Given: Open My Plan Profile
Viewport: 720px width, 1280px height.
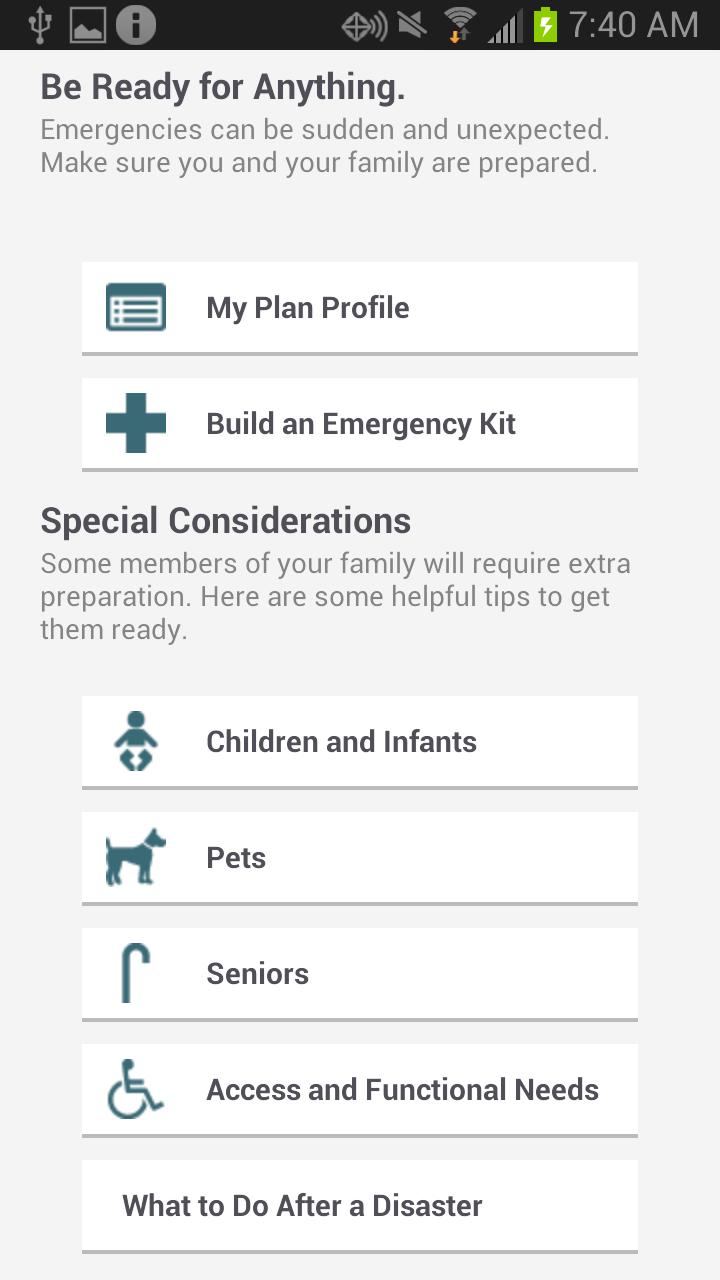Looking at the screenshot, I should (359, 307).
